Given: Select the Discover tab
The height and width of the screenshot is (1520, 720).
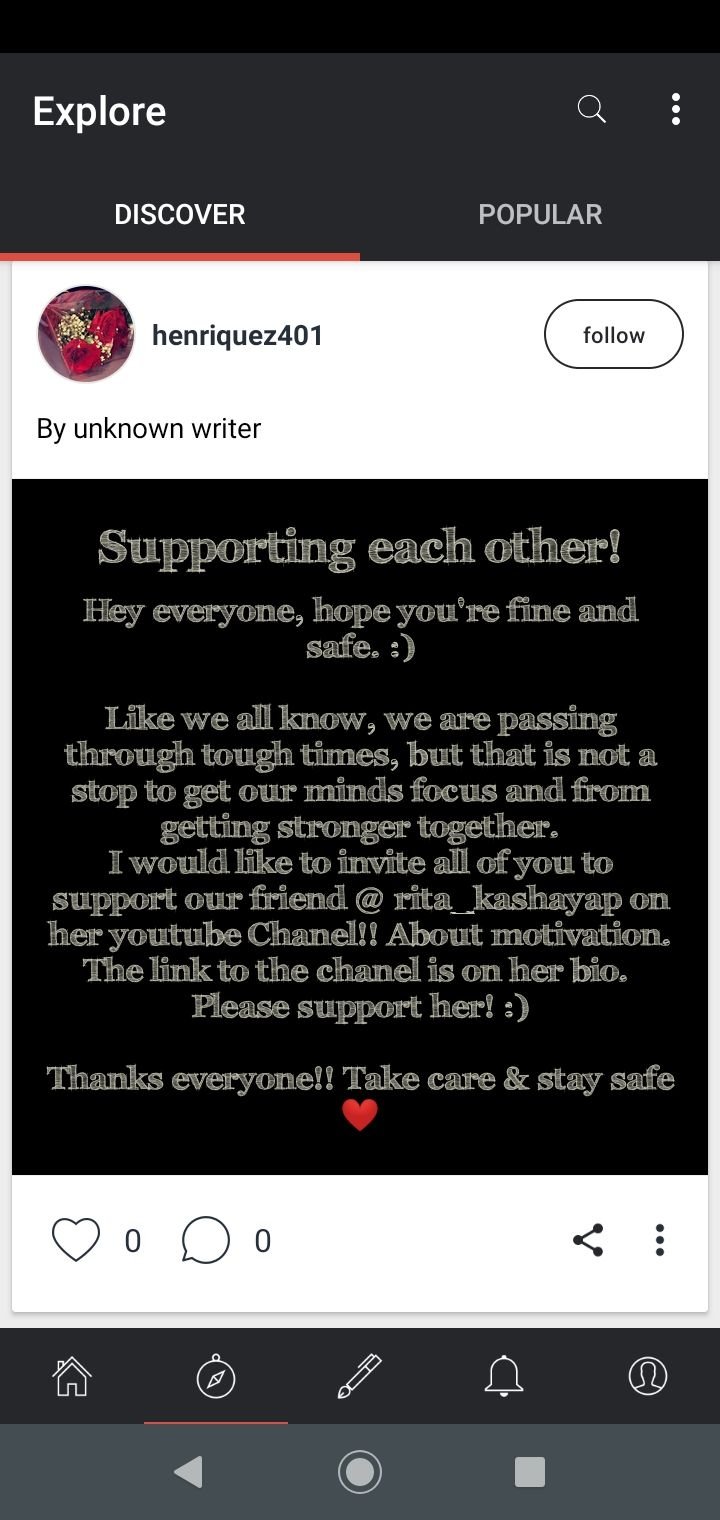Looking at the screenshot, I should pyautogui.click(x=180, y=214).
